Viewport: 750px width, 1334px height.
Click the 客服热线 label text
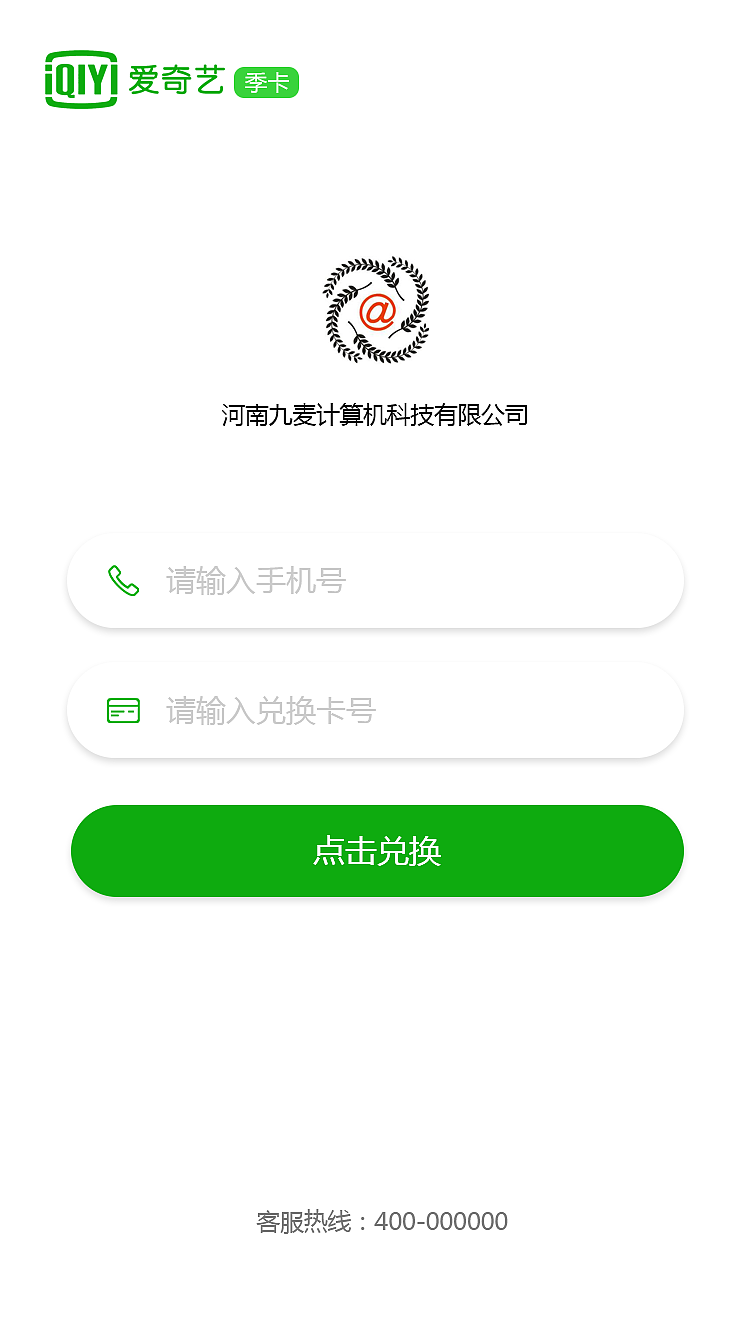tap(305, 1221)
